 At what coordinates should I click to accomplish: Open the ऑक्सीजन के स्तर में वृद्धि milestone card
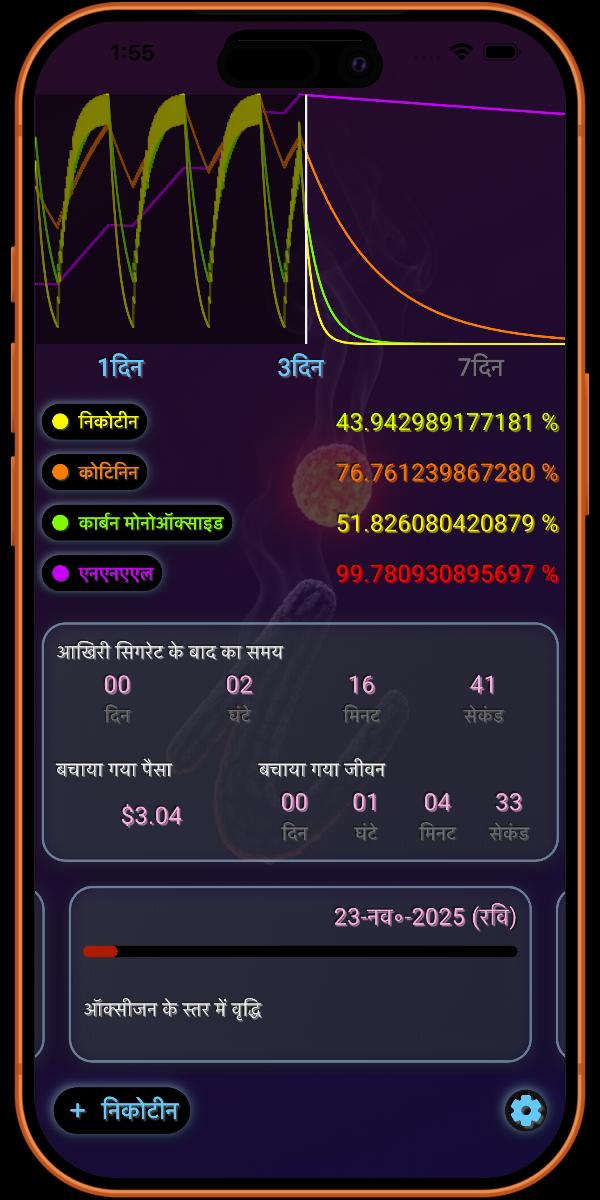pos(300,974)
